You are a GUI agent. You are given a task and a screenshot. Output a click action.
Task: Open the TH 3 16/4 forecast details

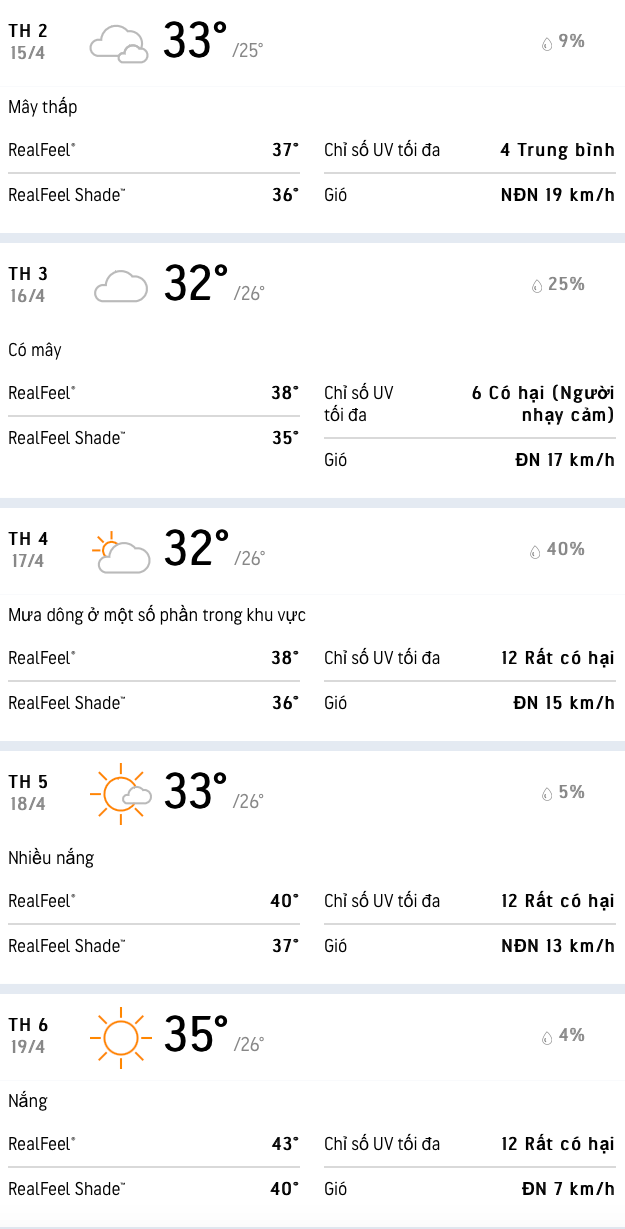[312, 285]
